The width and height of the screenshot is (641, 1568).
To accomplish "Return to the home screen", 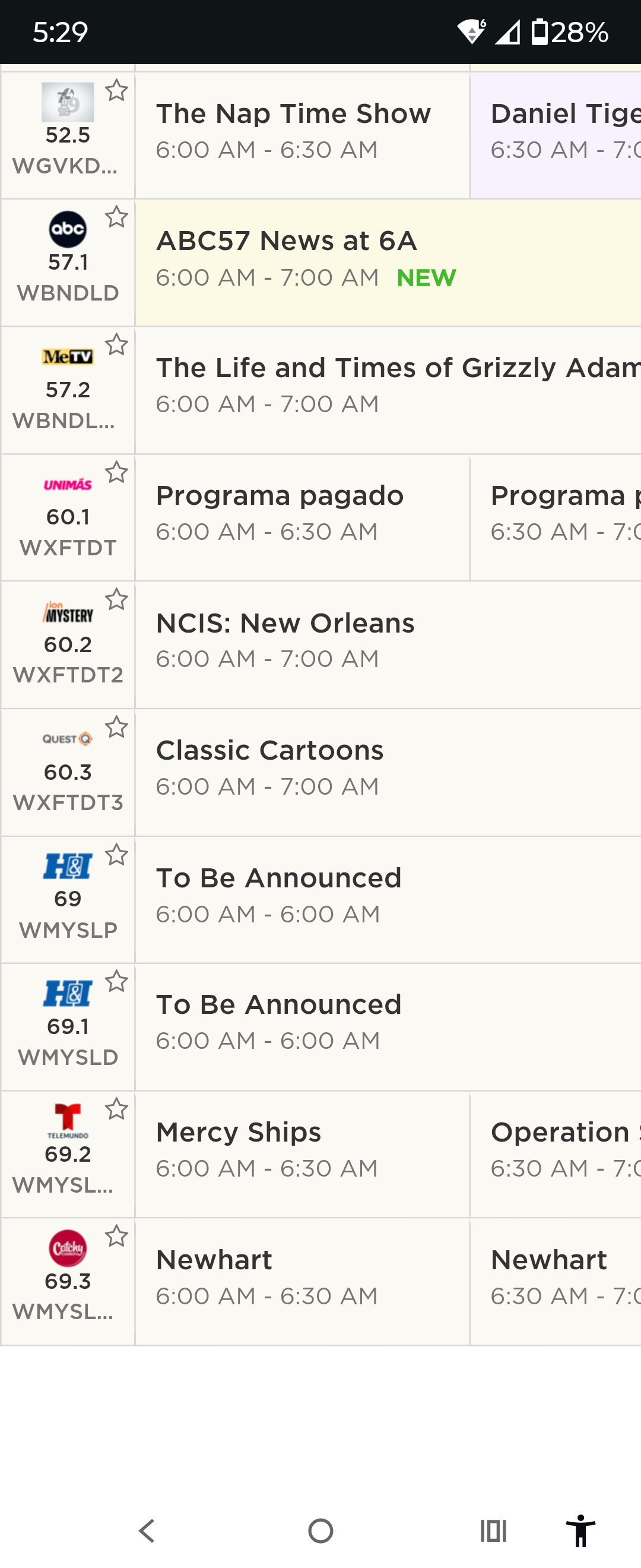I will [320, 1531].
